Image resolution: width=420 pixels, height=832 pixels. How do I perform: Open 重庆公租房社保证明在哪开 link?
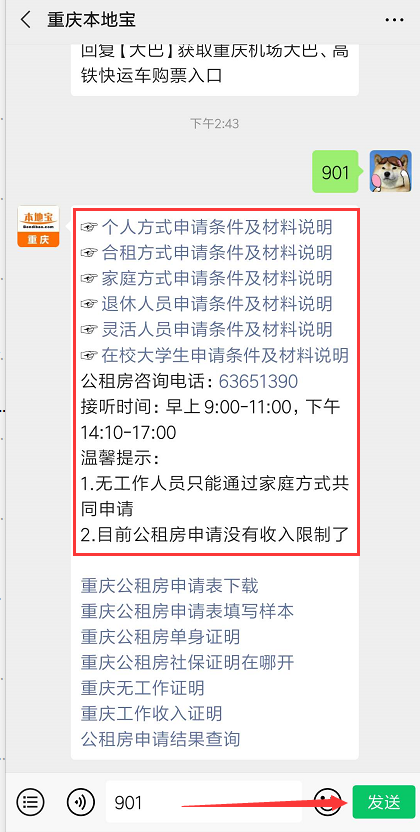pos(187,662)
